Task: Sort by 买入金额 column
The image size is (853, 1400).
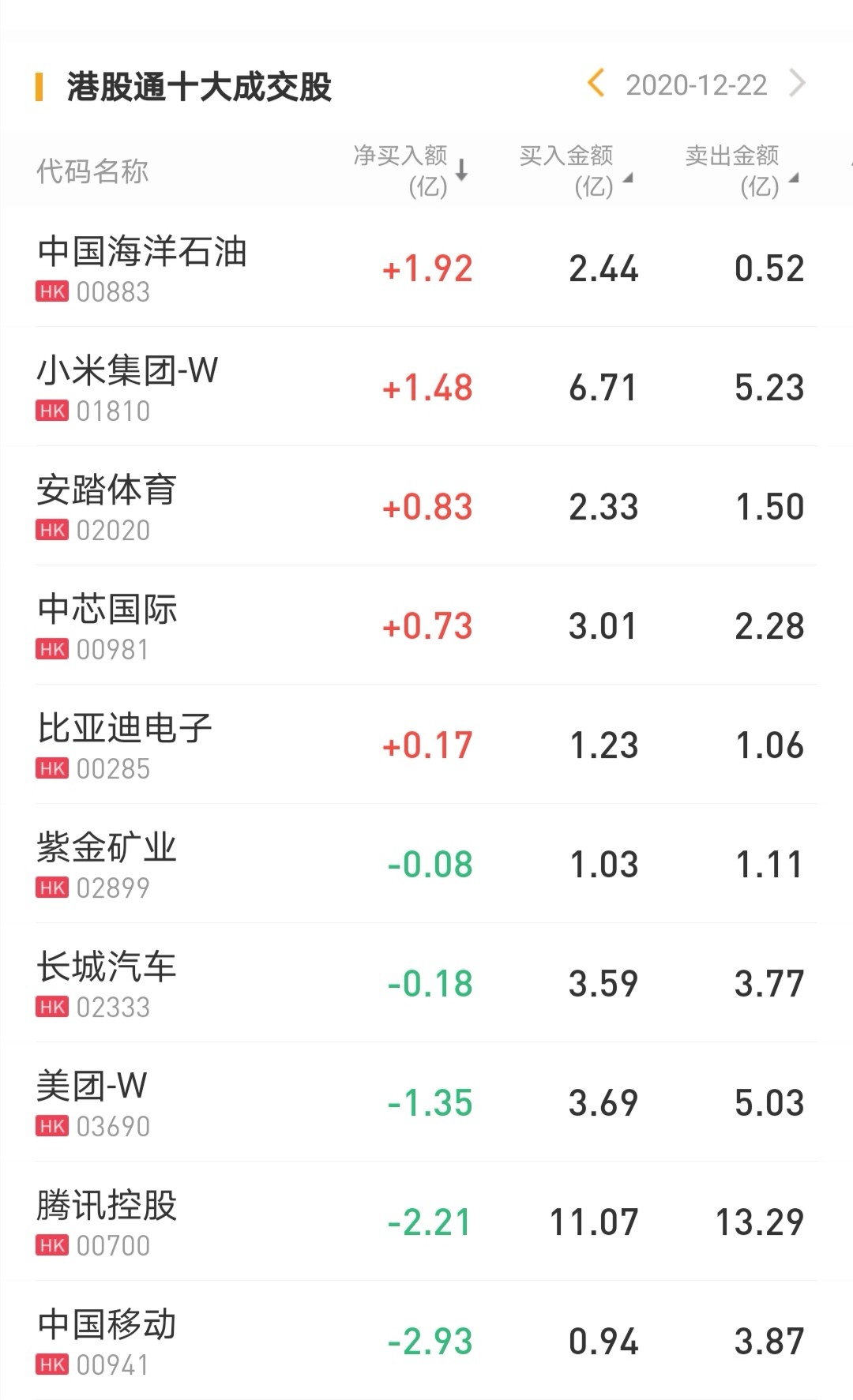Action: coord(576,170)
